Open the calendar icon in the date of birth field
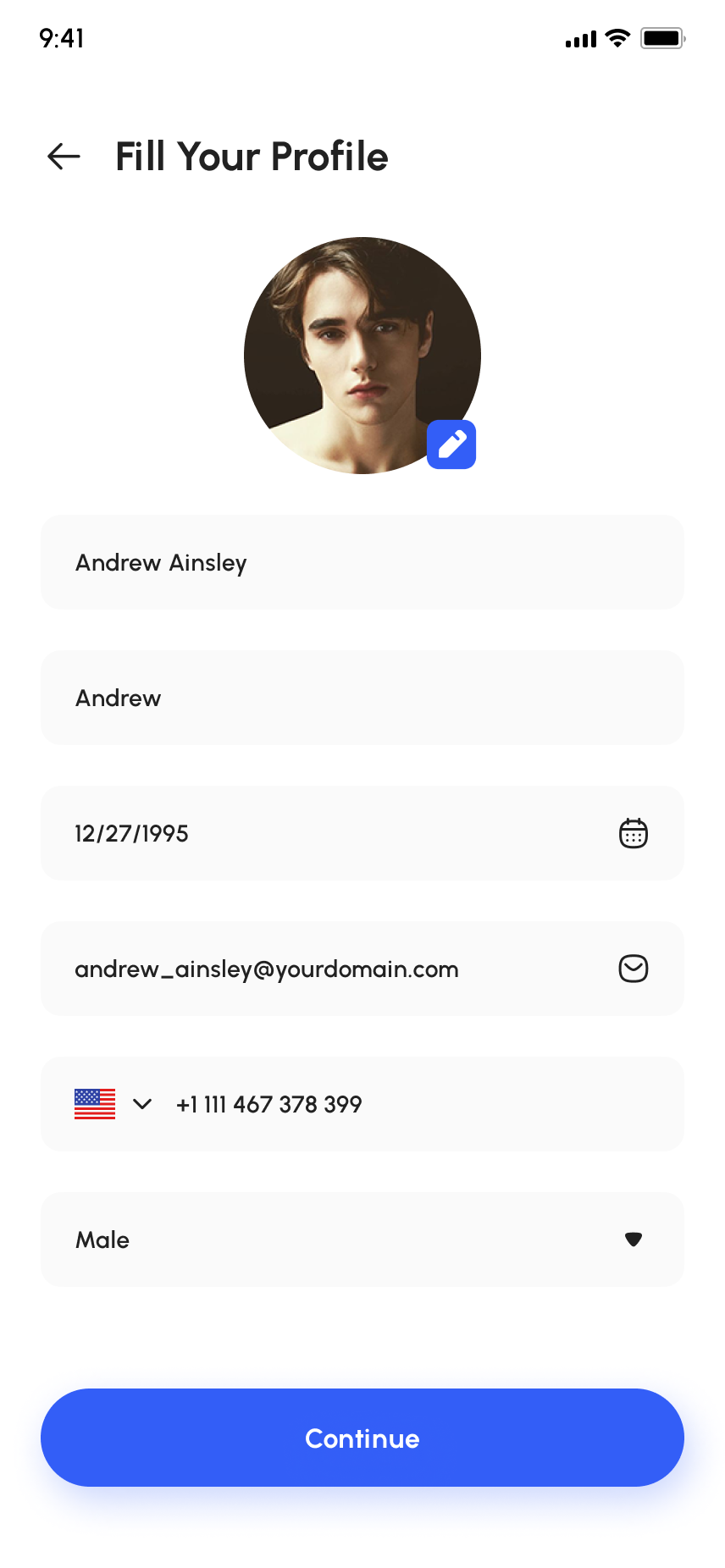The image size is (725, 1568). [633, 833]
